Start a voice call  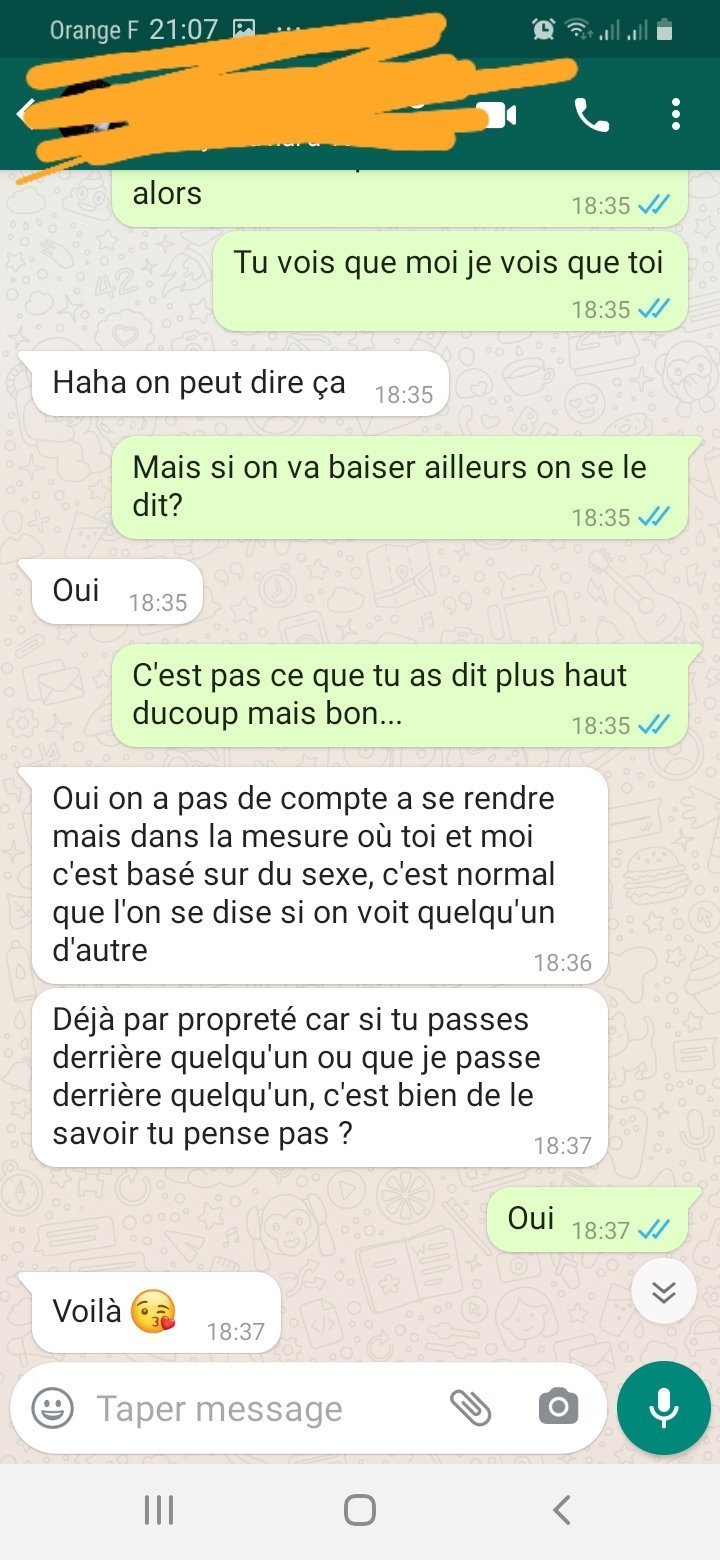pyautogui.click(x=591, y=116)
